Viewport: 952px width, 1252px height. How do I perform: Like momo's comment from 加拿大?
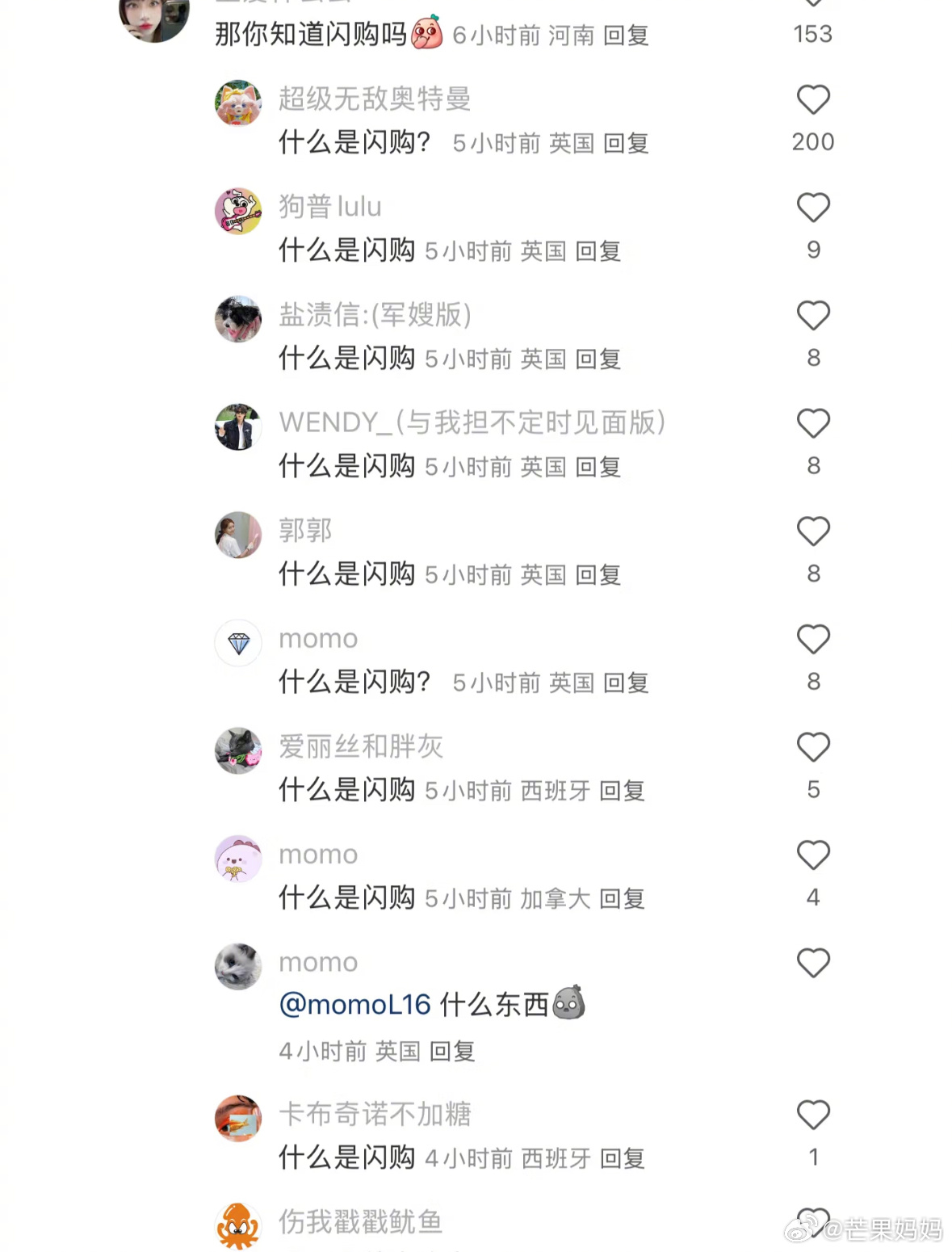[812, 855]
